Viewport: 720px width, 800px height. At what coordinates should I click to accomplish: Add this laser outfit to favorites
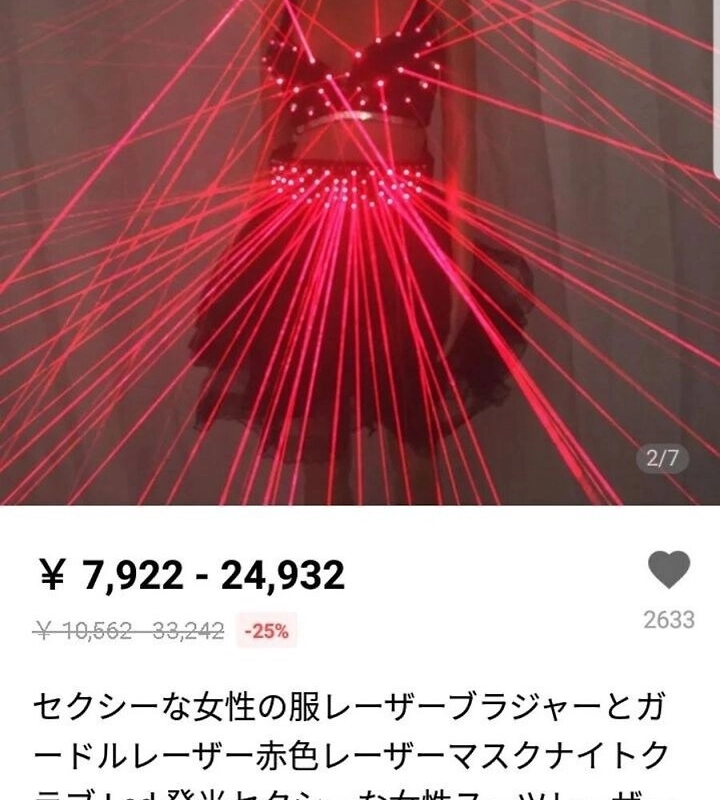[669, 571]
